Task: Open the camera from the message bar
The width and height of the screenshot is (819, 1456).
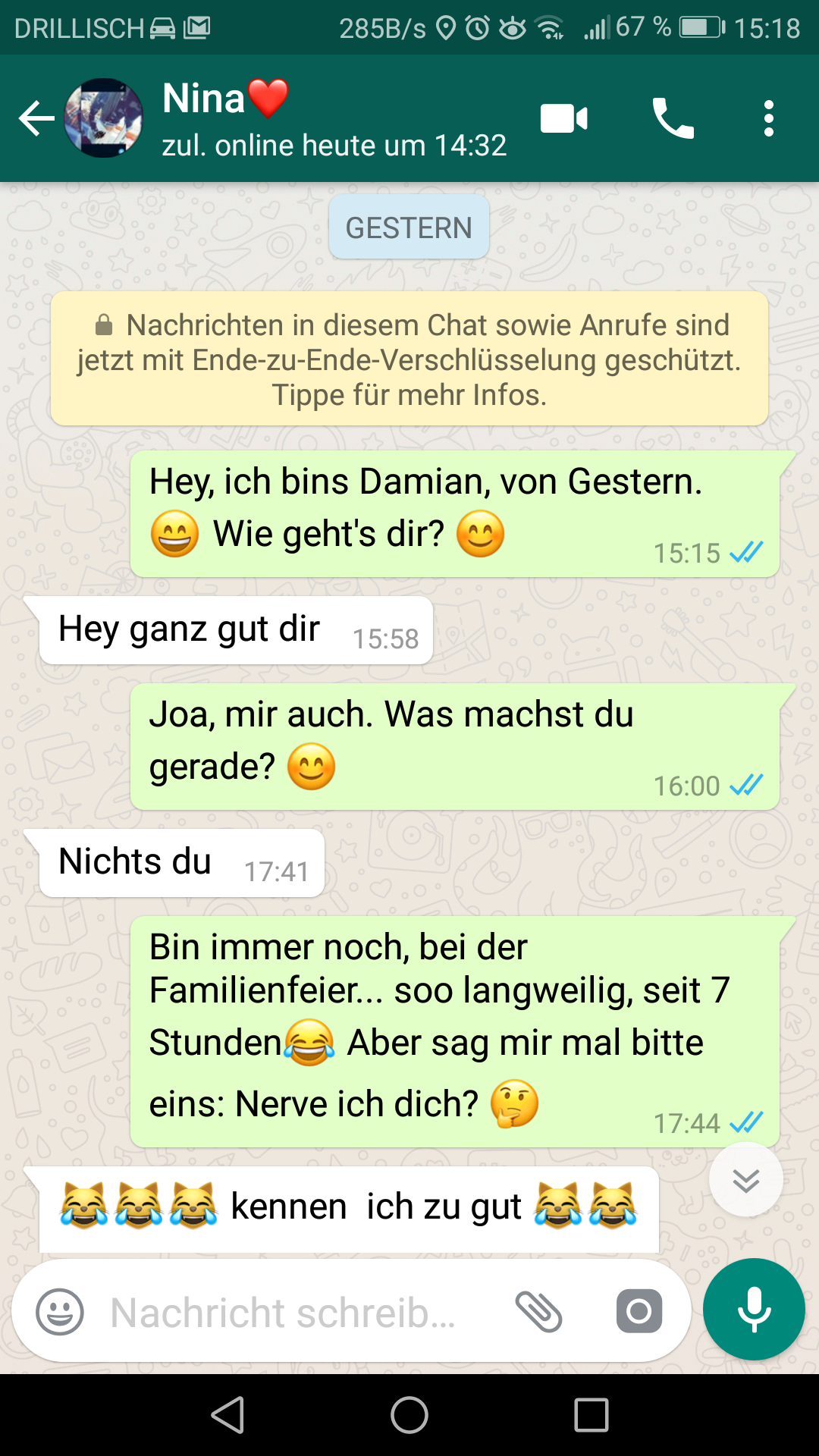Action: (639, 1311)
